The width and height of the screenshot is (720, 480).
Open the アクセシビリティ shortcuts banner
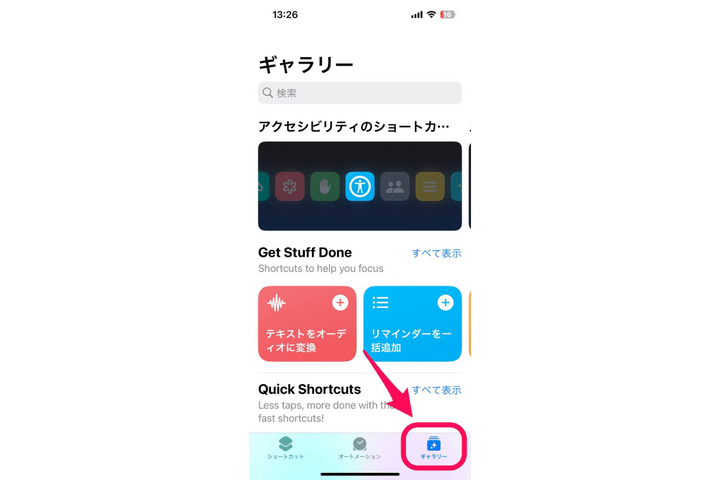click(x=359, y=186)
